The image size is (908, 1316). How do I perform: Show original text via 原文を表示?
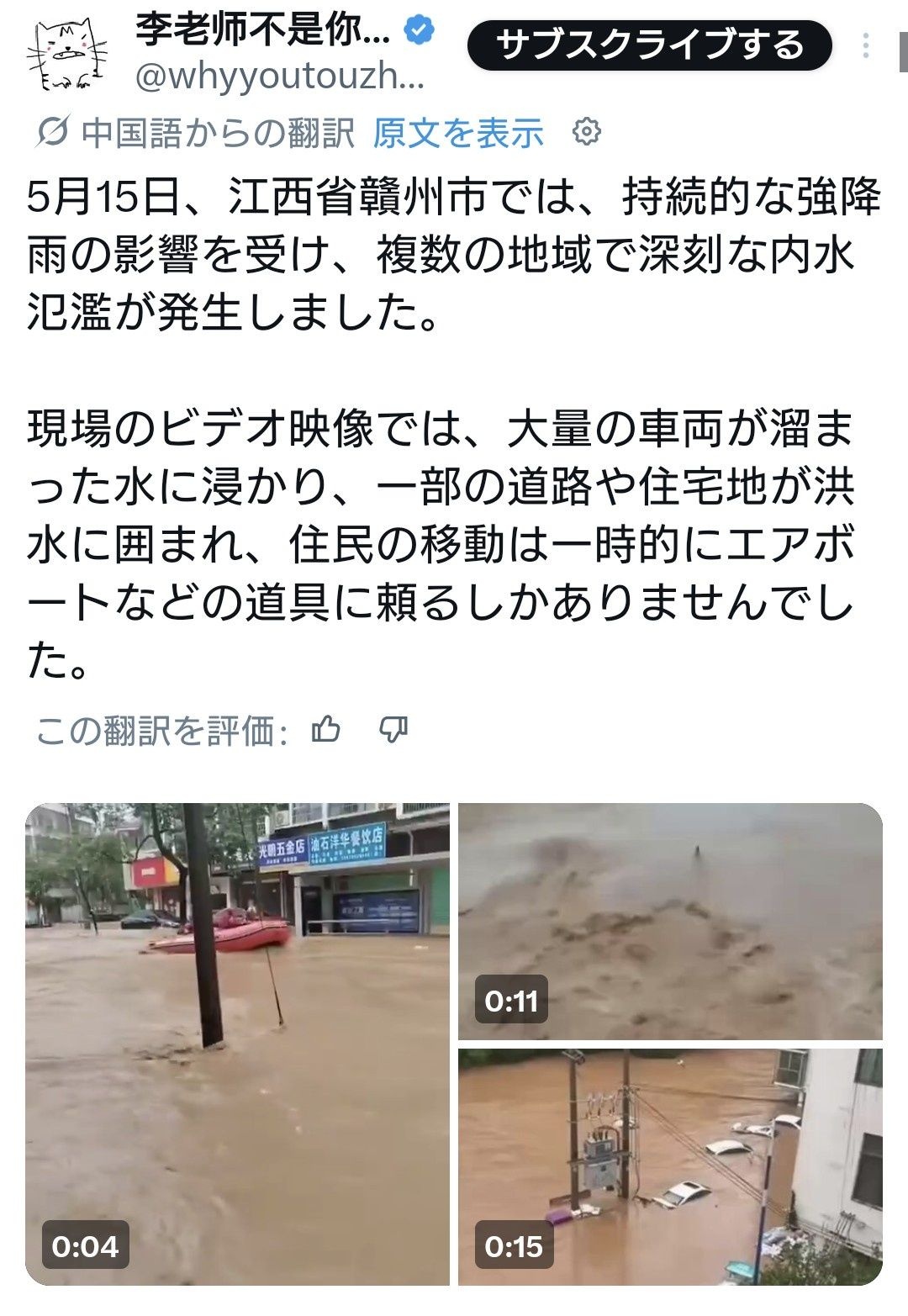pyautogui.click(x=458, y=133)
